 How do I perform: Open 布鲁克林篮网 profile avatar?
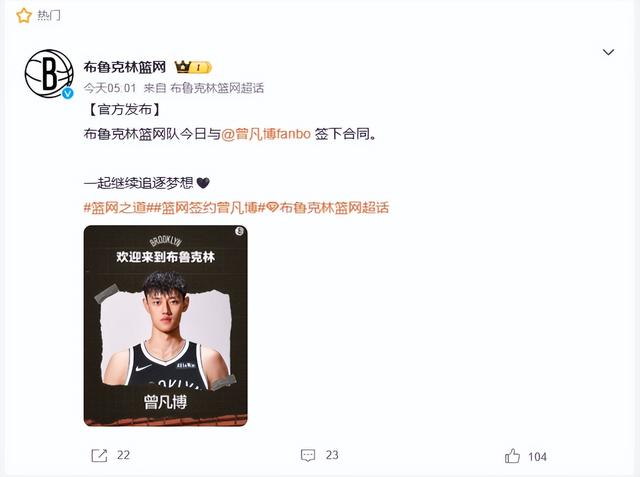click(49, 73)
